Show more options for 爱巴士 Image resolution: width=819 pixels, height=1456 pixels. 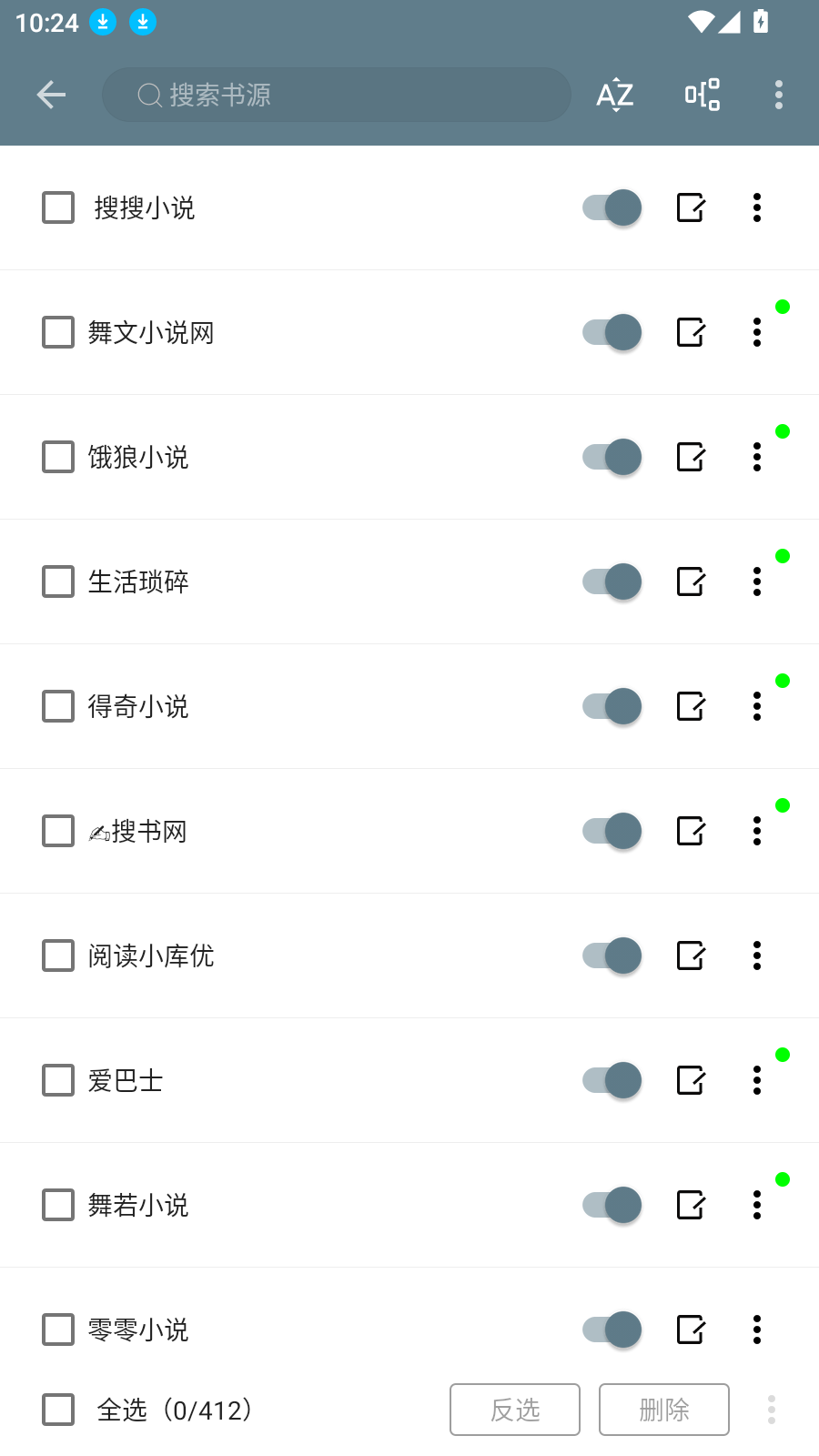757,1080
